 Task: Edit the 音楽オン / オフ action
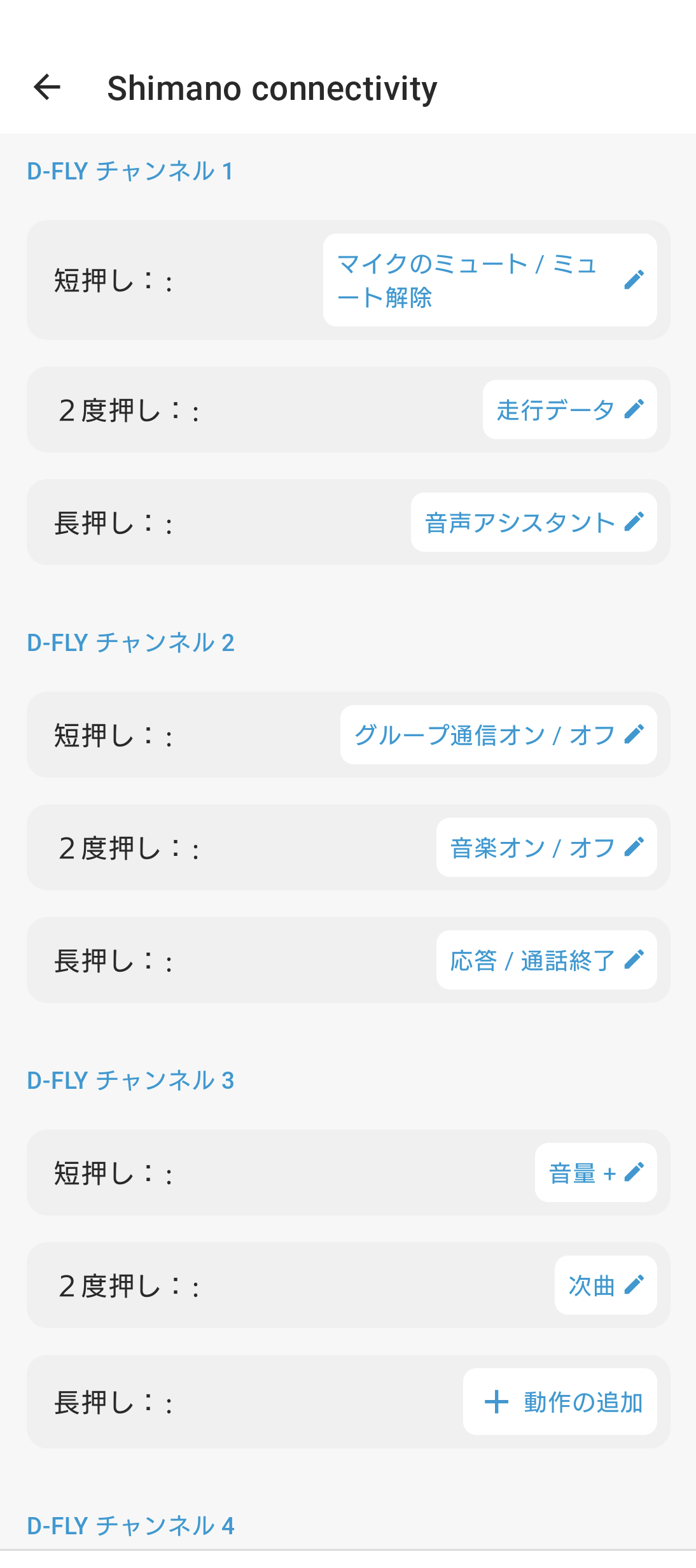[x=546, y=848]
